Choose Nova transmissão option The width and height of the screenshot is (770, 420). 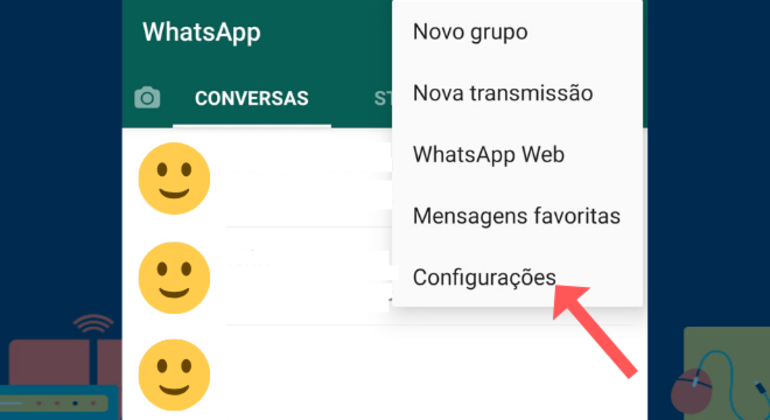502,94
